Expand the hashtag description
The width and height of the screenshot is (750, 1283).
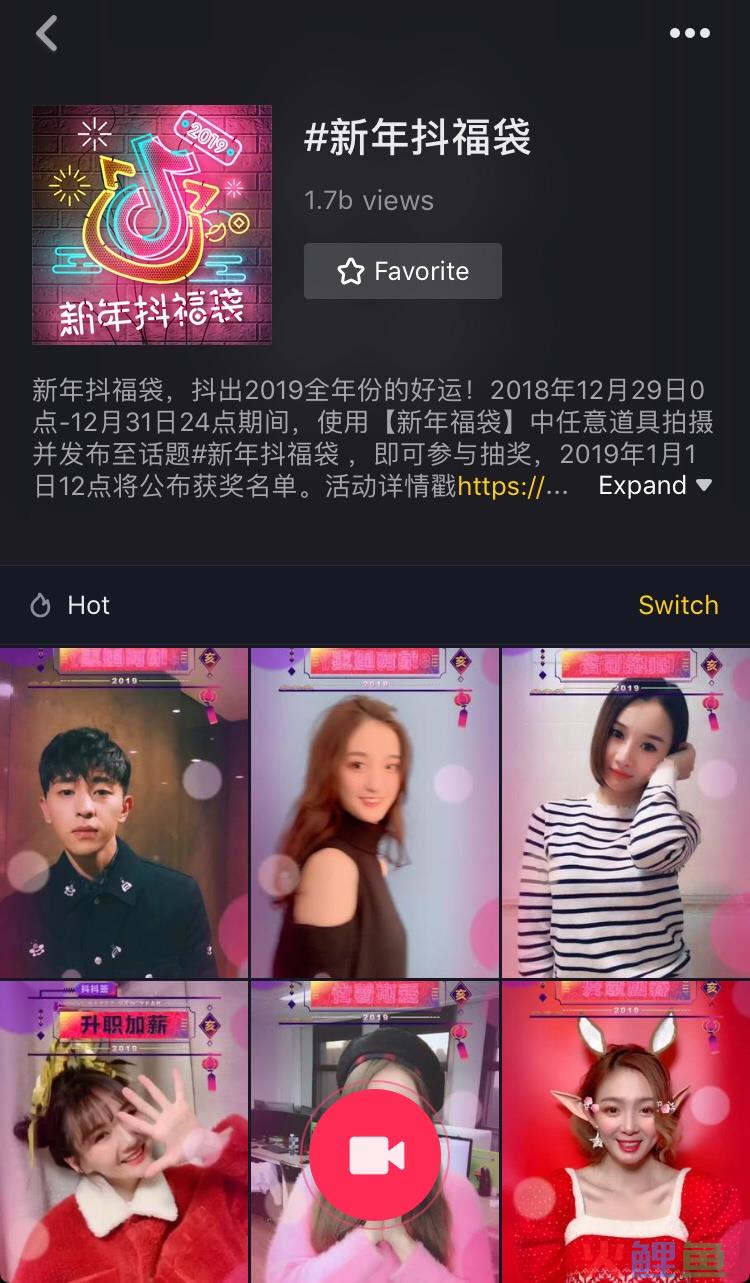pyautogui.click(x=655, y=486)
